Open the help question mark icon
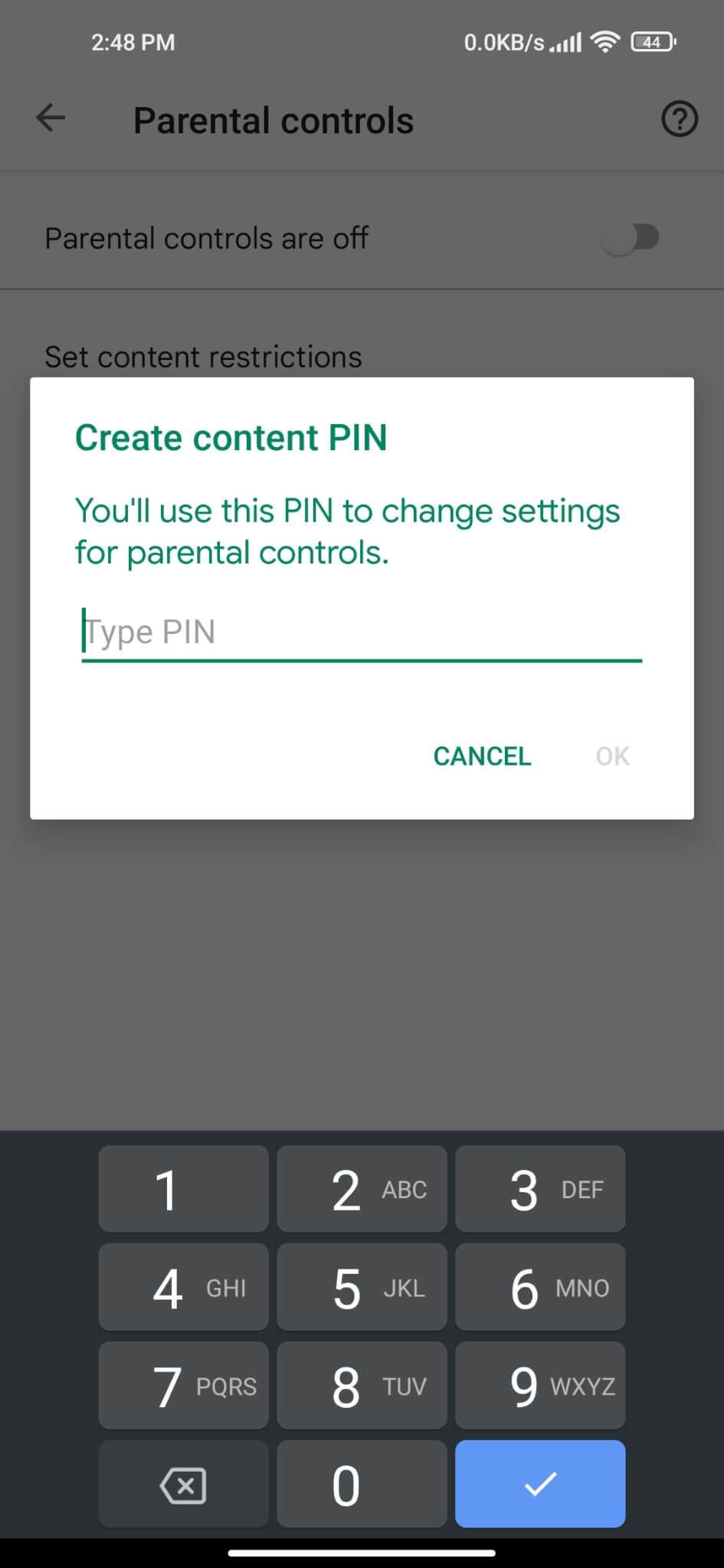The height and width of the screenshot is (1568, 724). (679, 119)
